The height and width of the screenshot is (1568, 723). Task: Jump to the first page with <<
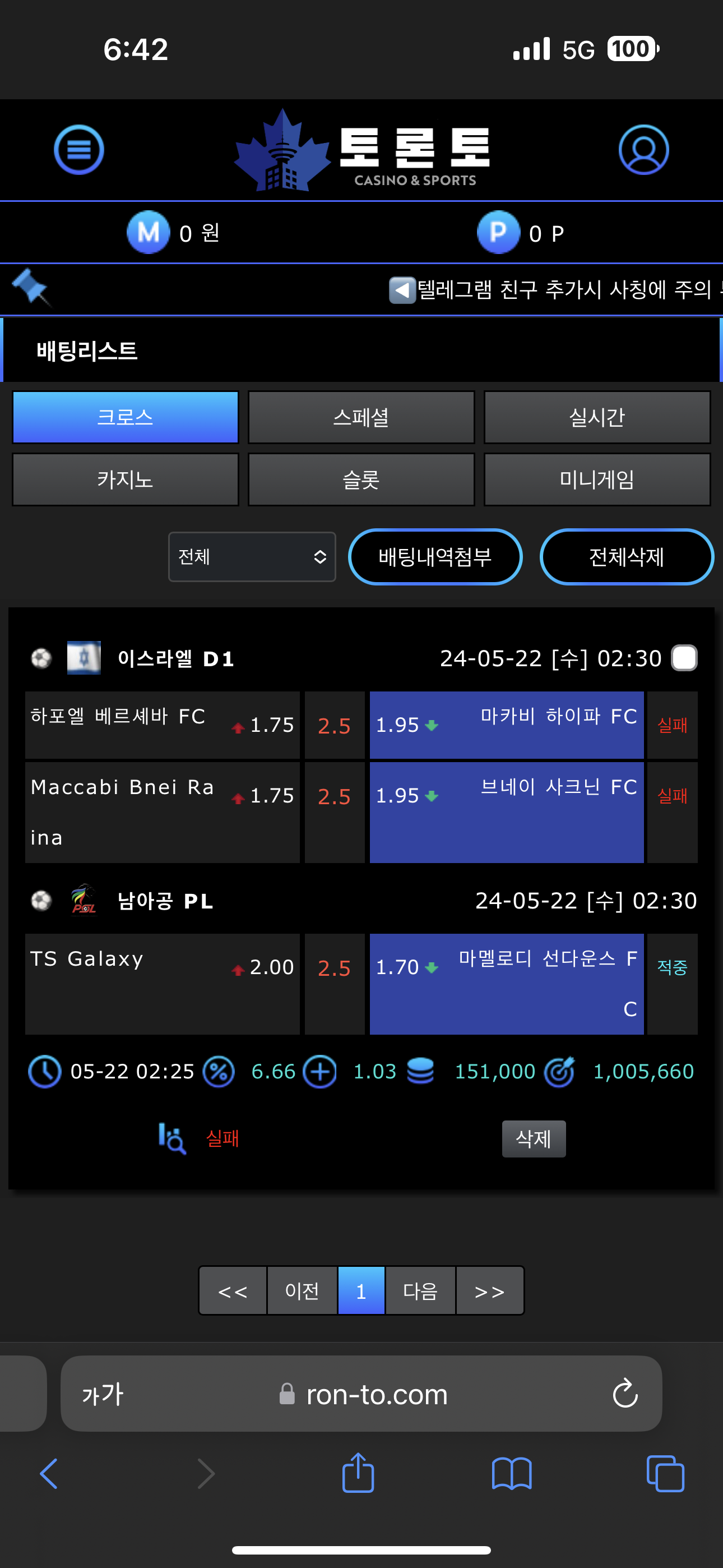(x=233, y=1291)
